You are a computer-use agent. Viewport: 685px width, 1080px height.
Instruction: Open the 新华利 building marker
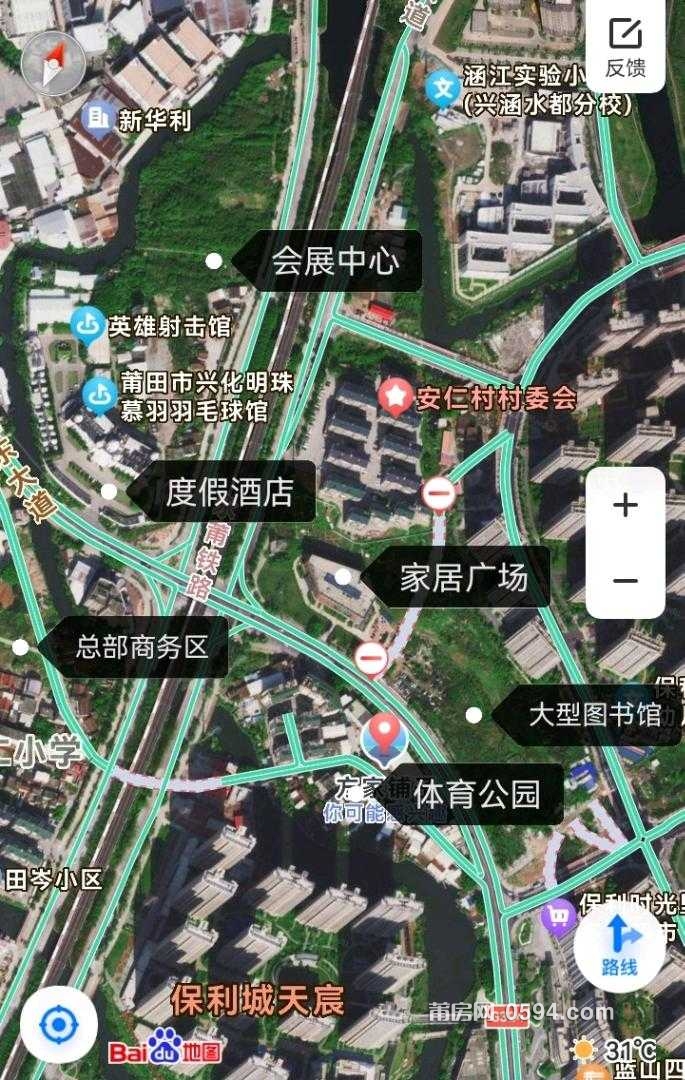click(98, 121)
